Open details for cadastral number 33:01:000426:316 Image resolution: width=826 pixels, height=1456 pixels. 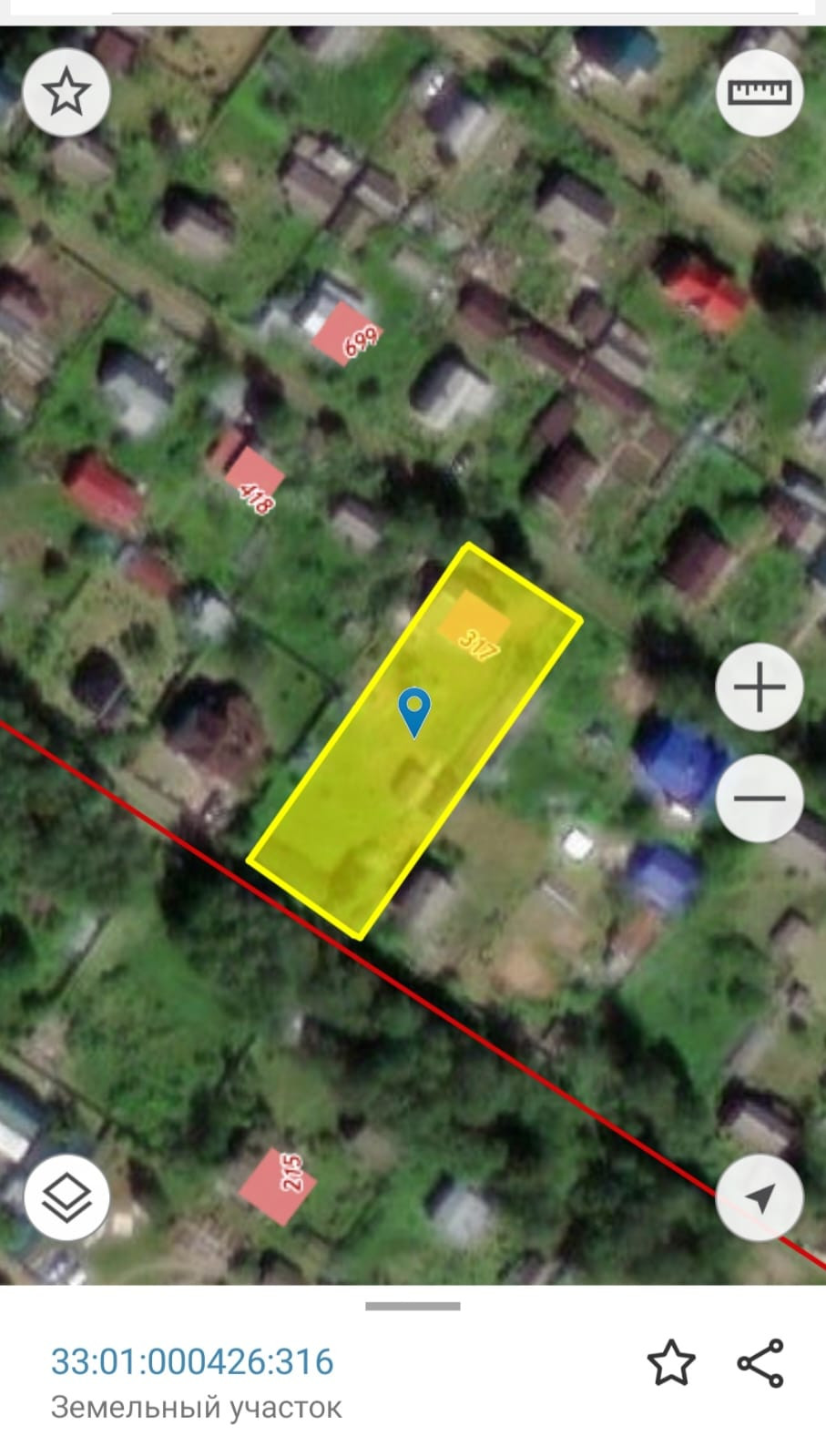(192, 1361)
